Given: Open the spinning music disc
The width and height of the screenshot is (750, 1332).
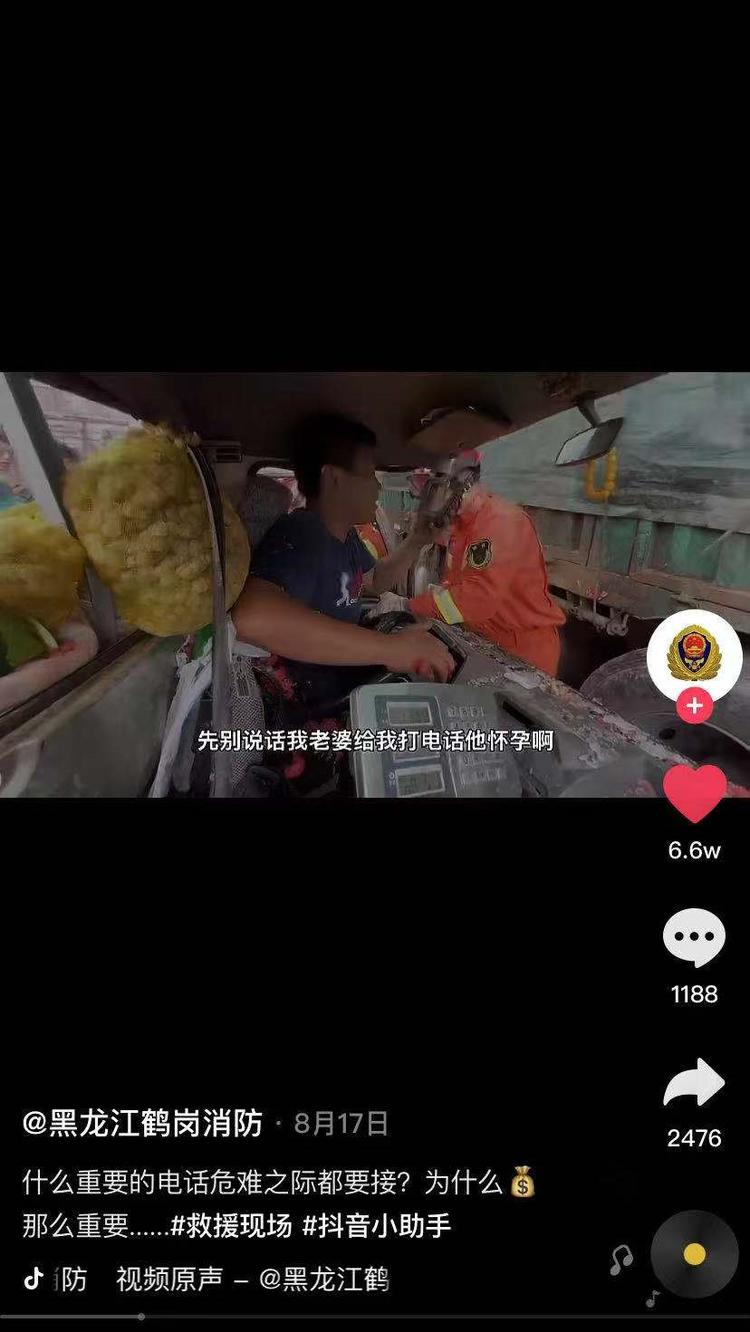Looking at the screenshot, I should (694, 1254).
